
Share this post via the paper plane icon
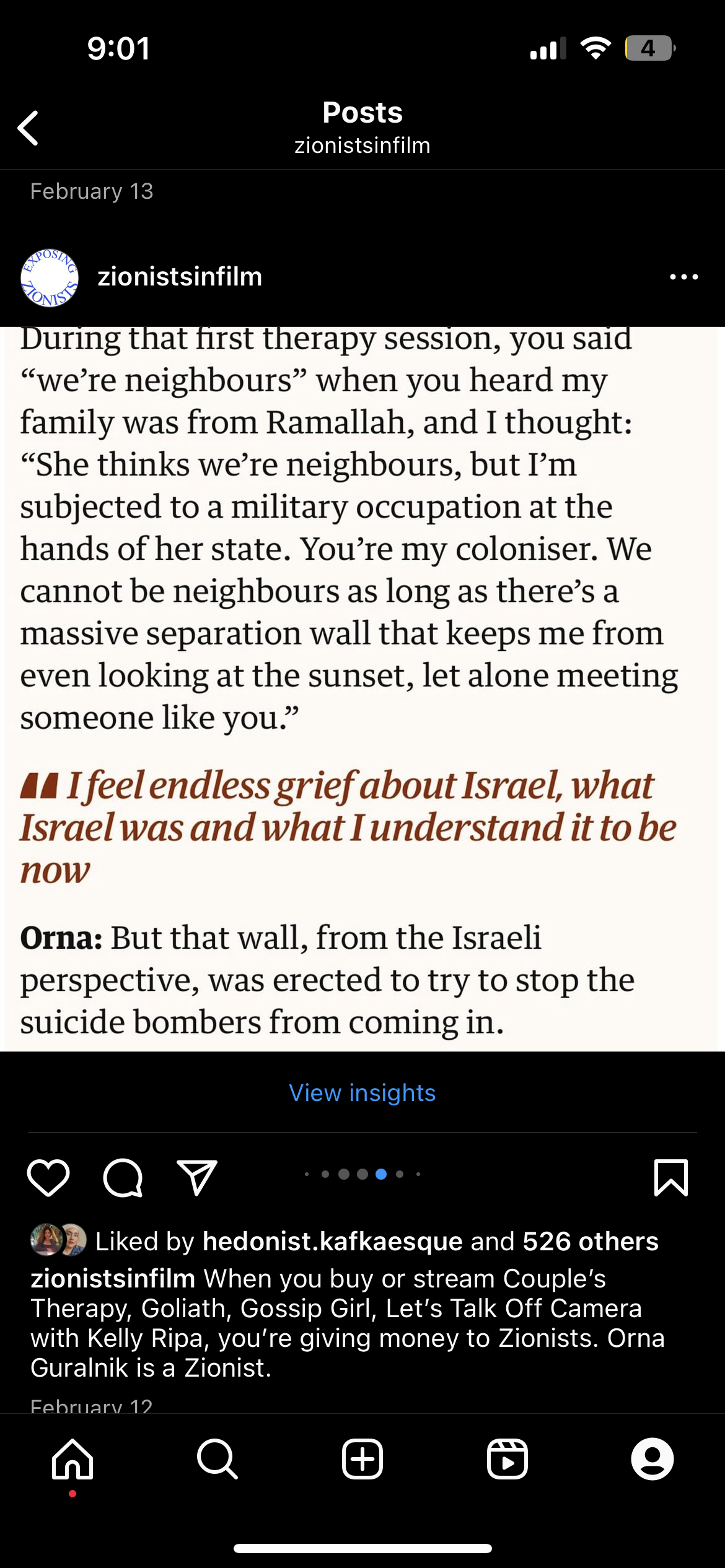coord(196,1177)
